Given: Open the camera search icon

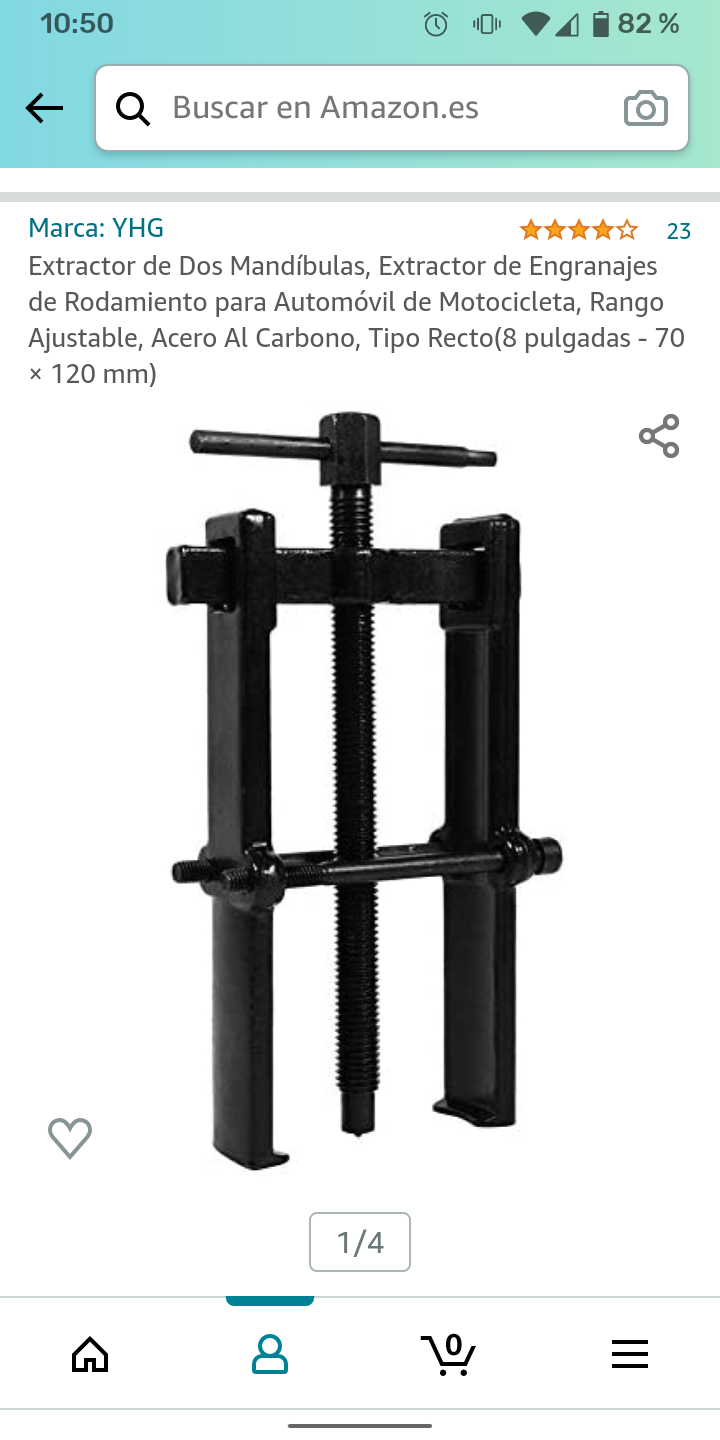Looking at the screenshot, I should click(x=645, y=108).
